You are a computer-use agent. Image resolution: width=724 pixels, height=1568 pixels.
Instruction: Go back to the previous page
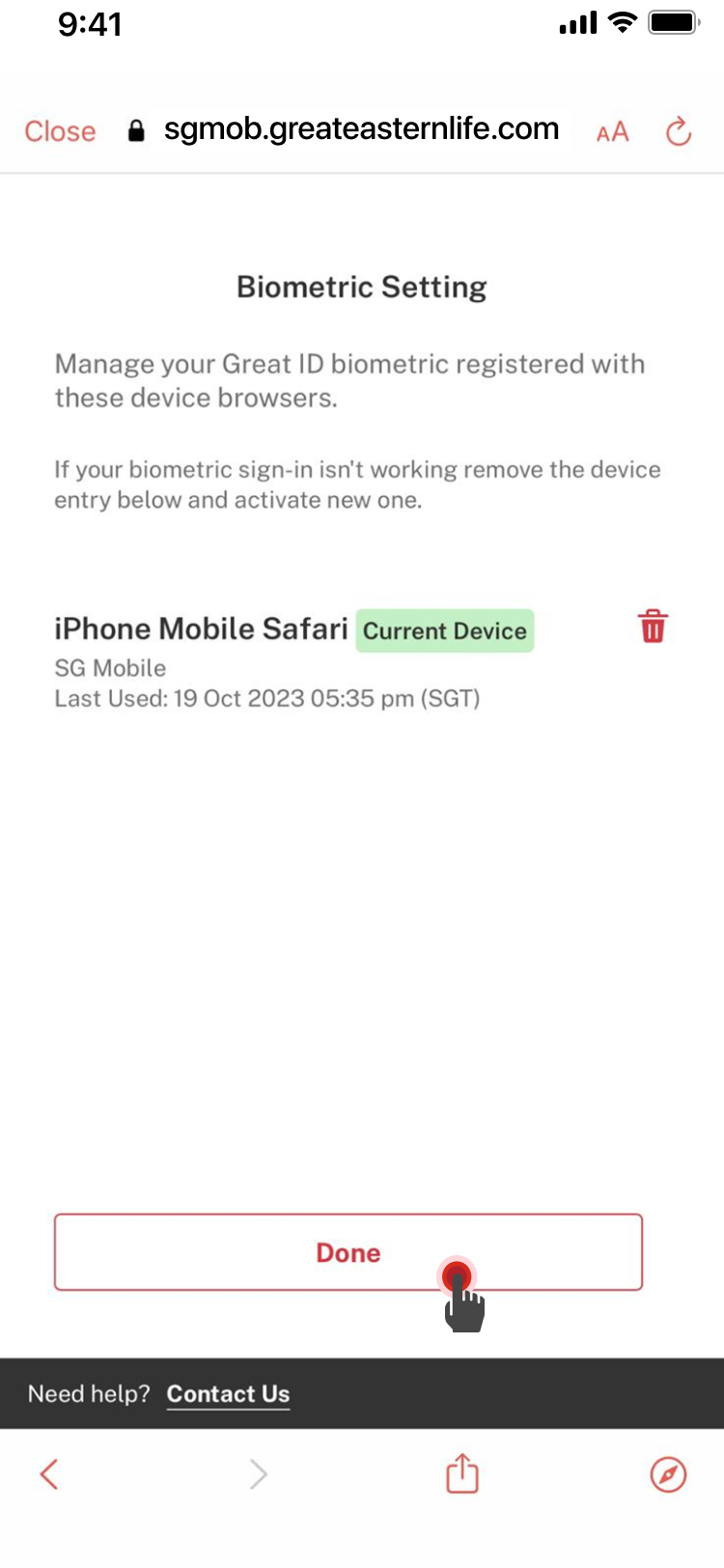click(49, 1473)
